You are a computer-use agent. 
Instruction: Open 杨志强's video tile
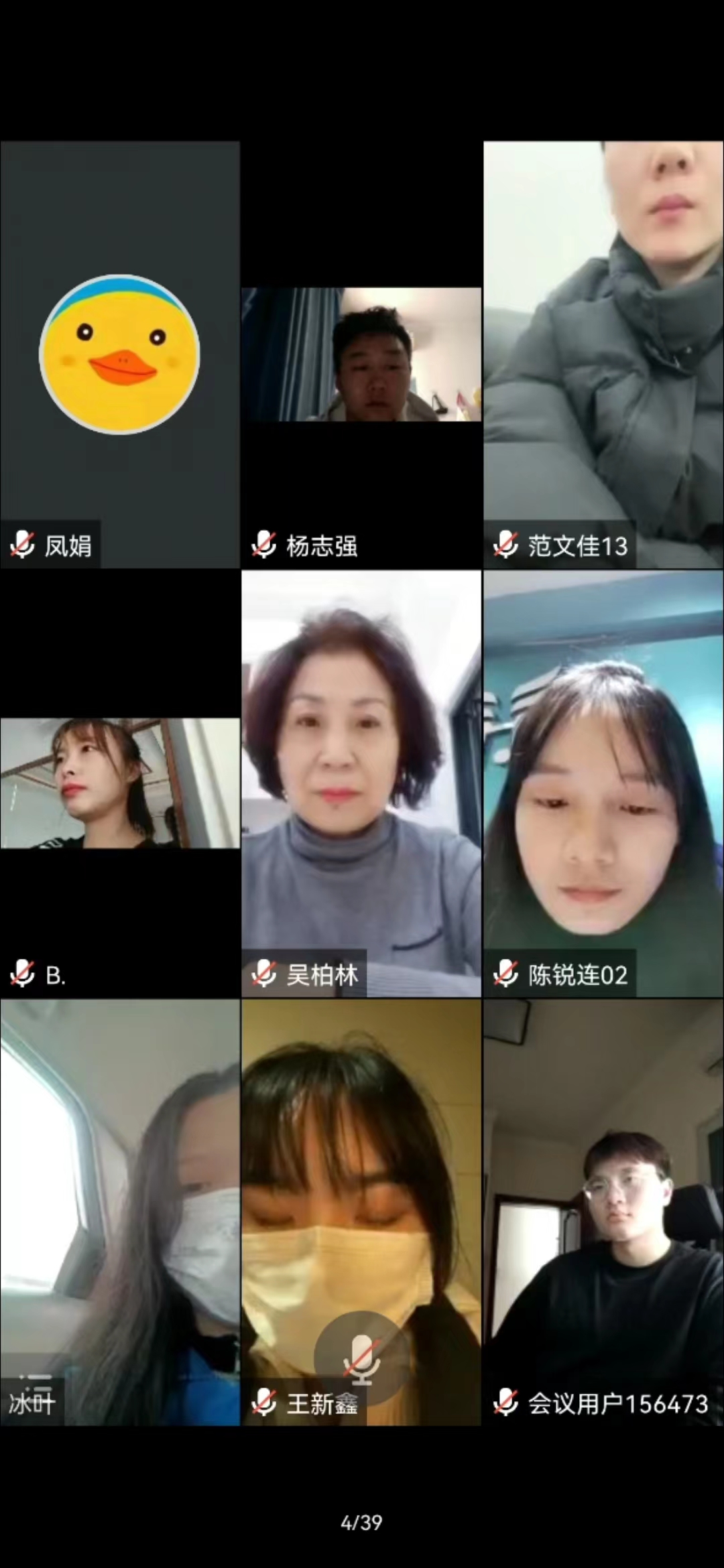(361, 355)
